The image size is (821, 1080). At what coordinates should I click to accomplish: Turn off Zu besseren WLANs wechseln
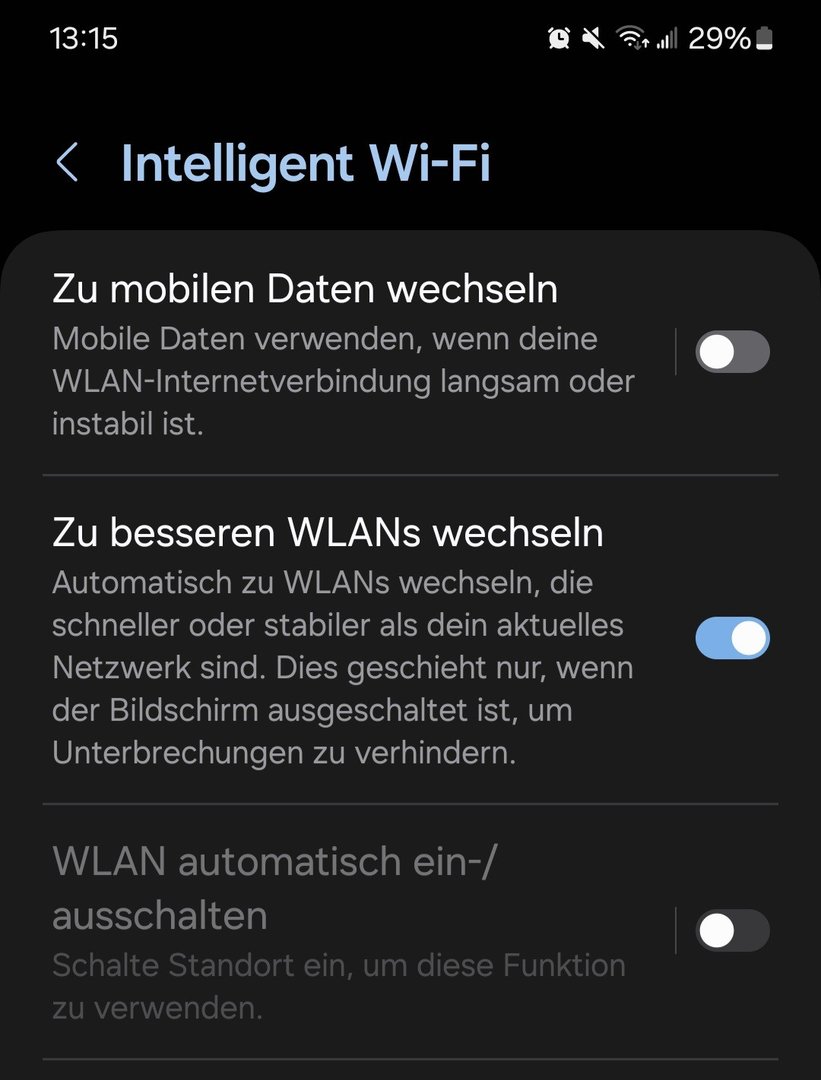pos(732,638)
